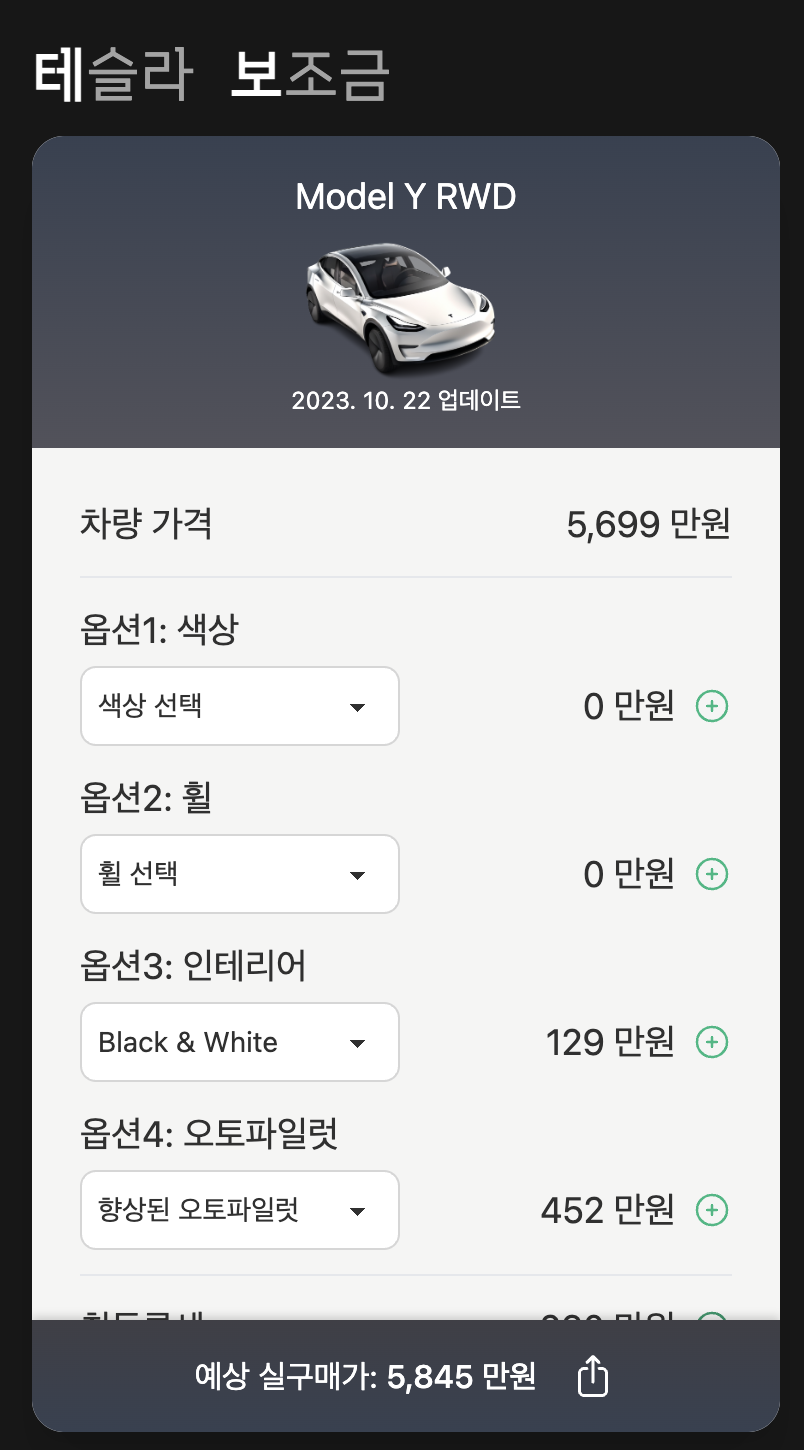This screenshot has width=804, height=1450.
Task: Open the 휠 선택 wheel dropdown
Action: click(240, 874)
